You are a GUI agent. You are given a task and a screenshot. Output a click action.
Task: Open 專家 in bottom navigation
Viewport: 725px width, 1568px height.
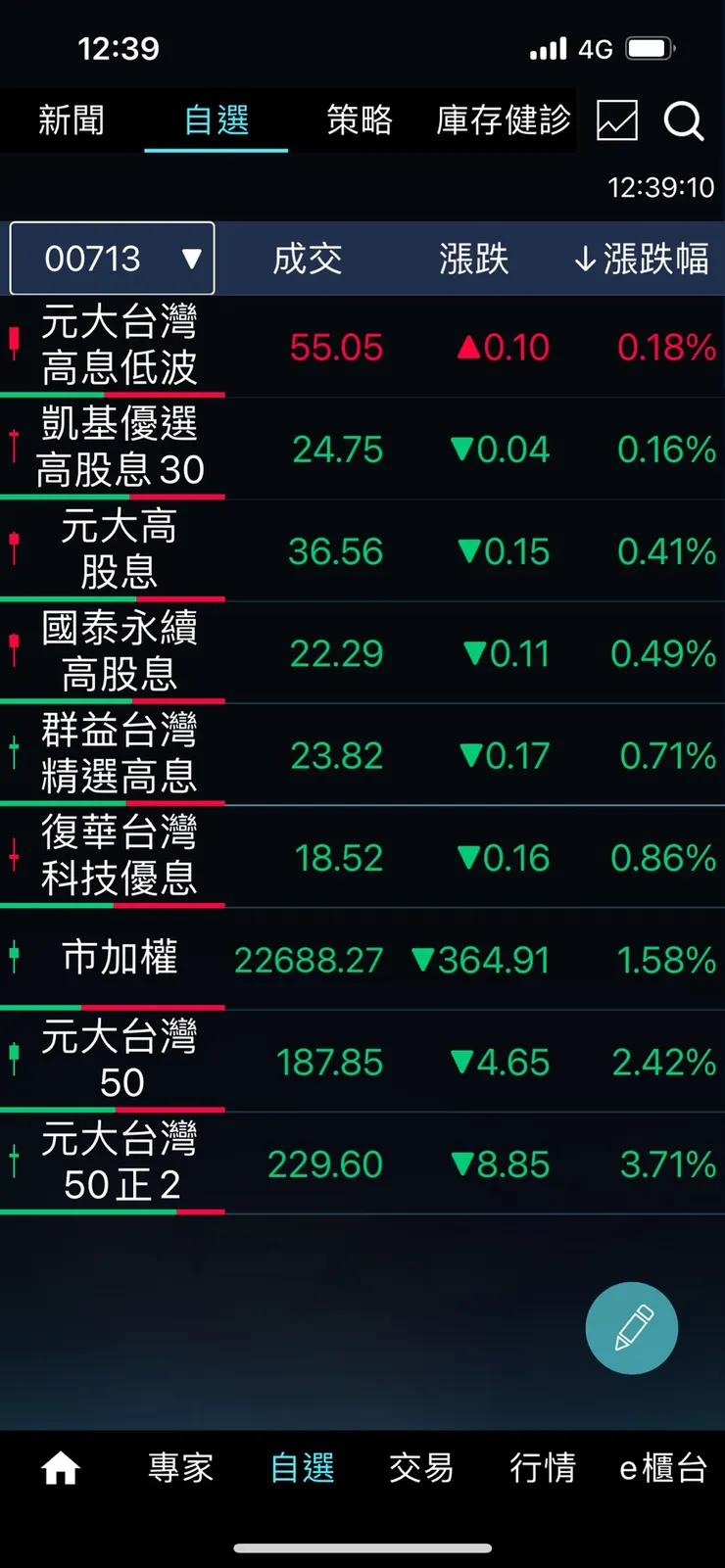coord(180,1466)
